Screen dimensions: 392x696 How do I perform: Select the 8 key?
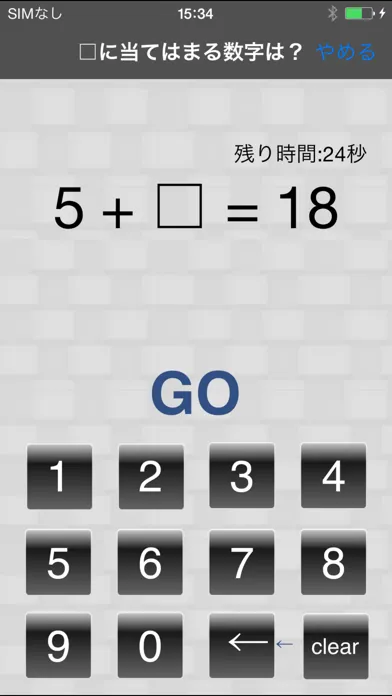pos(333,562)
